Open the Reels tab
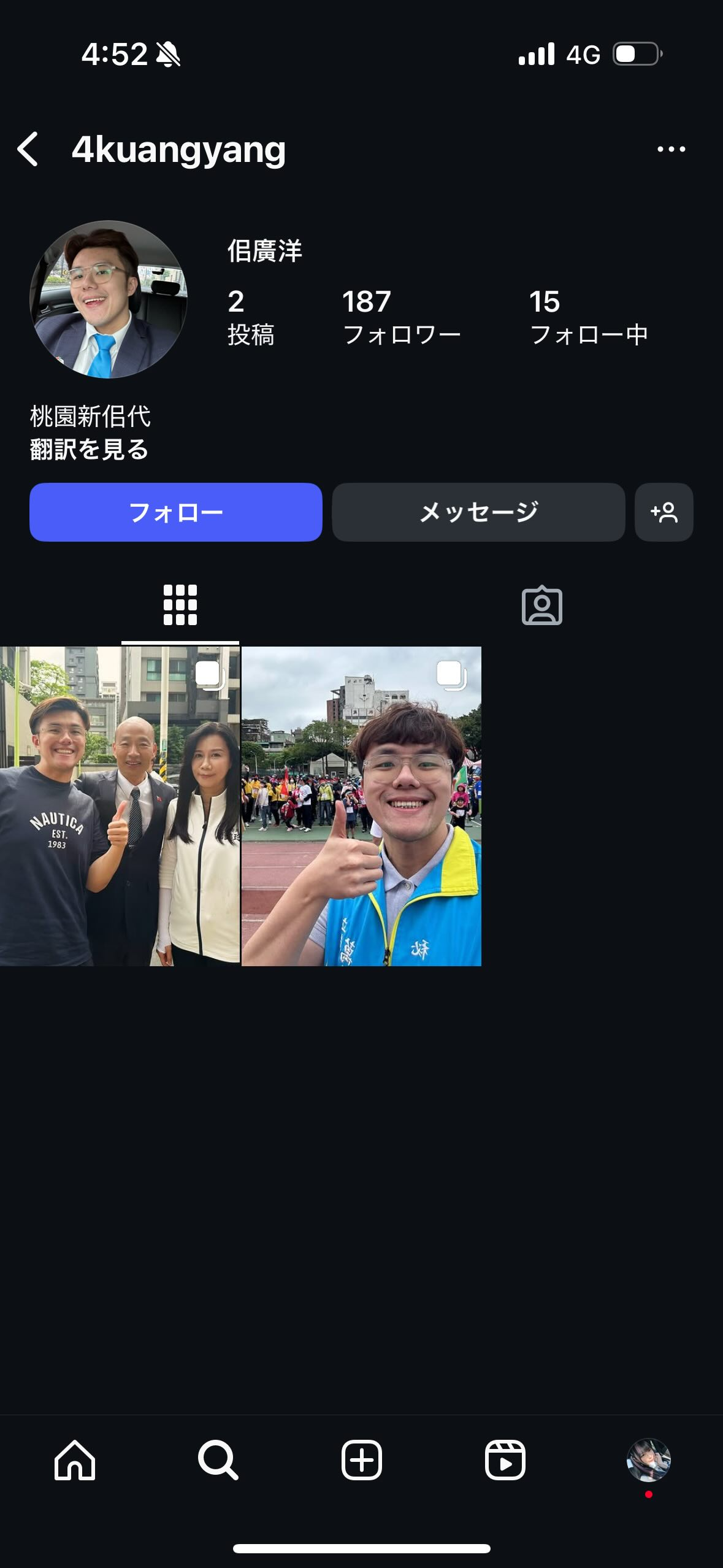Viewport: 723px width, 1568px height. pos(505,1461)
